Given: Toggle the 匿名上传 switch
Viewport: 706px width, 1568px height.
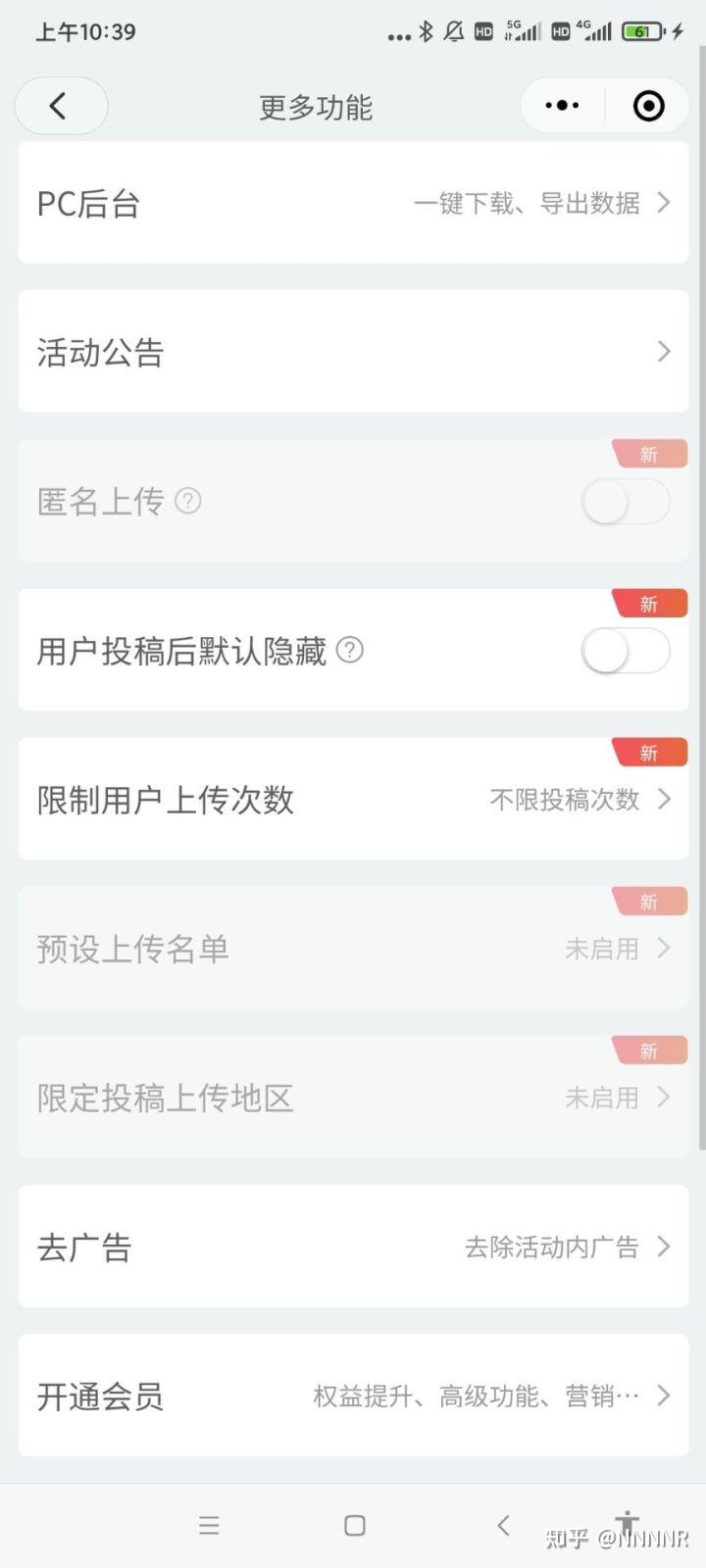Looking at the screenshot, I should (626, 502).
